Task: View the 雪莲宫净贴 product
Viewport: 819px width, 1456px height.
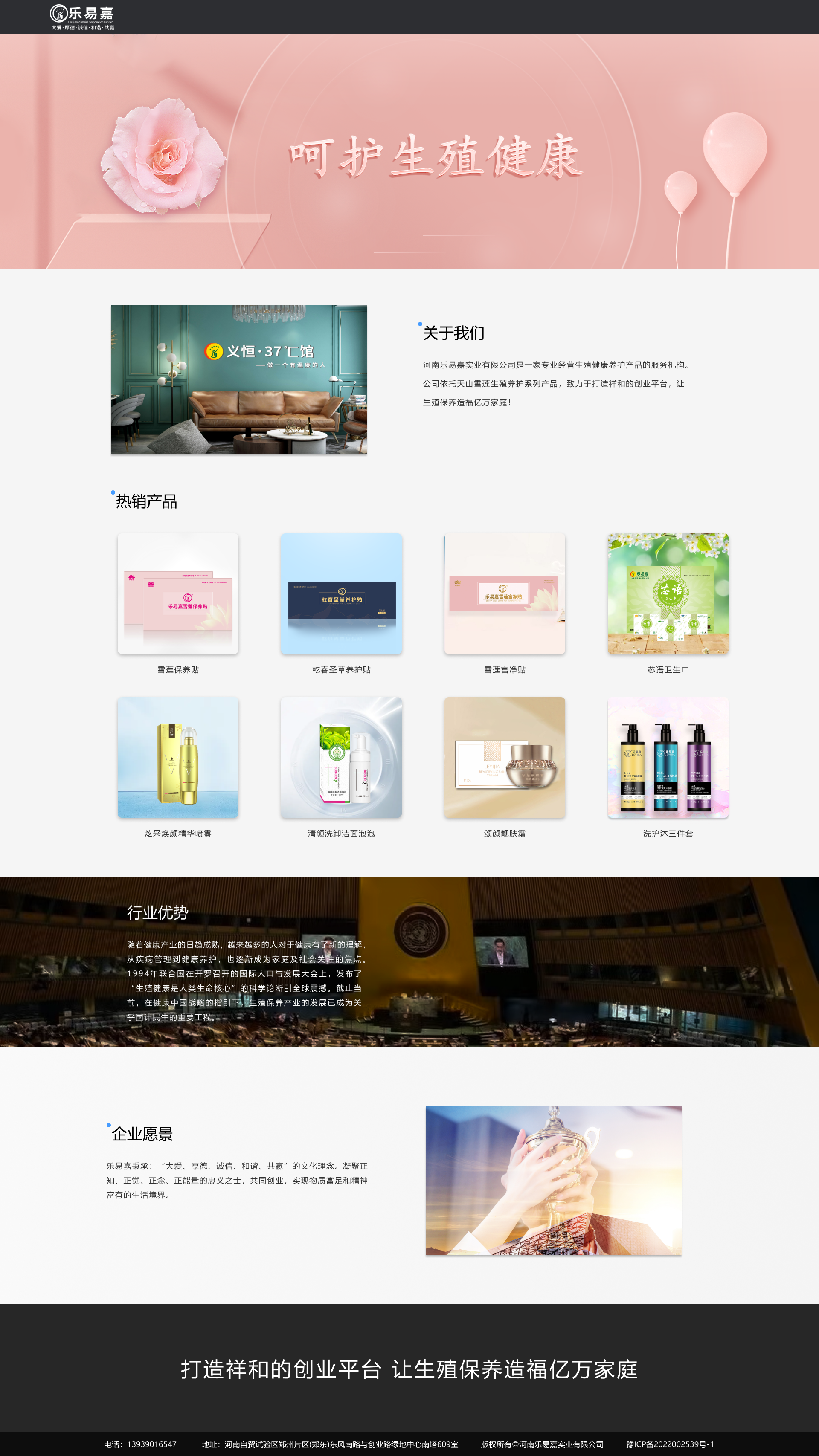Action: point(505,593)
